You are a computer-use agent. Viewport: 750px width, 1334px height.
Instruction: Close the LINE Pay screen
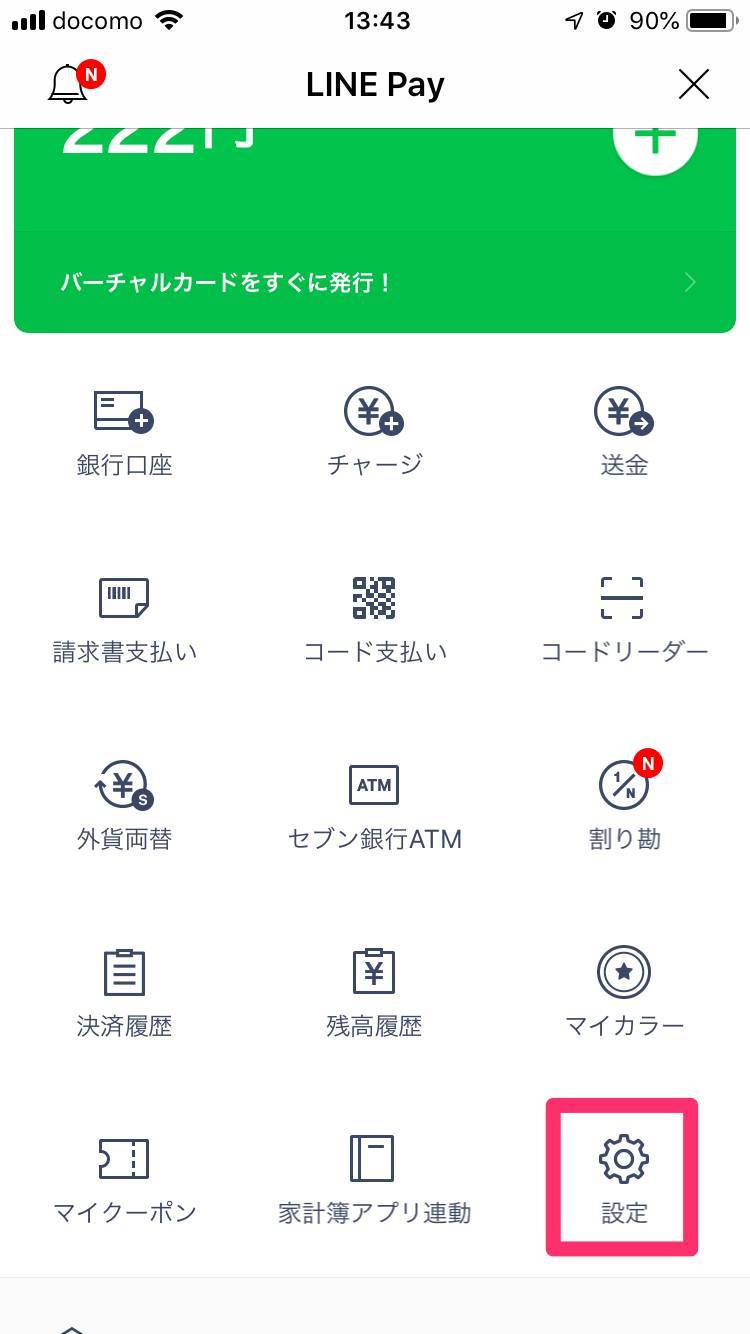[x=693, y=84]
